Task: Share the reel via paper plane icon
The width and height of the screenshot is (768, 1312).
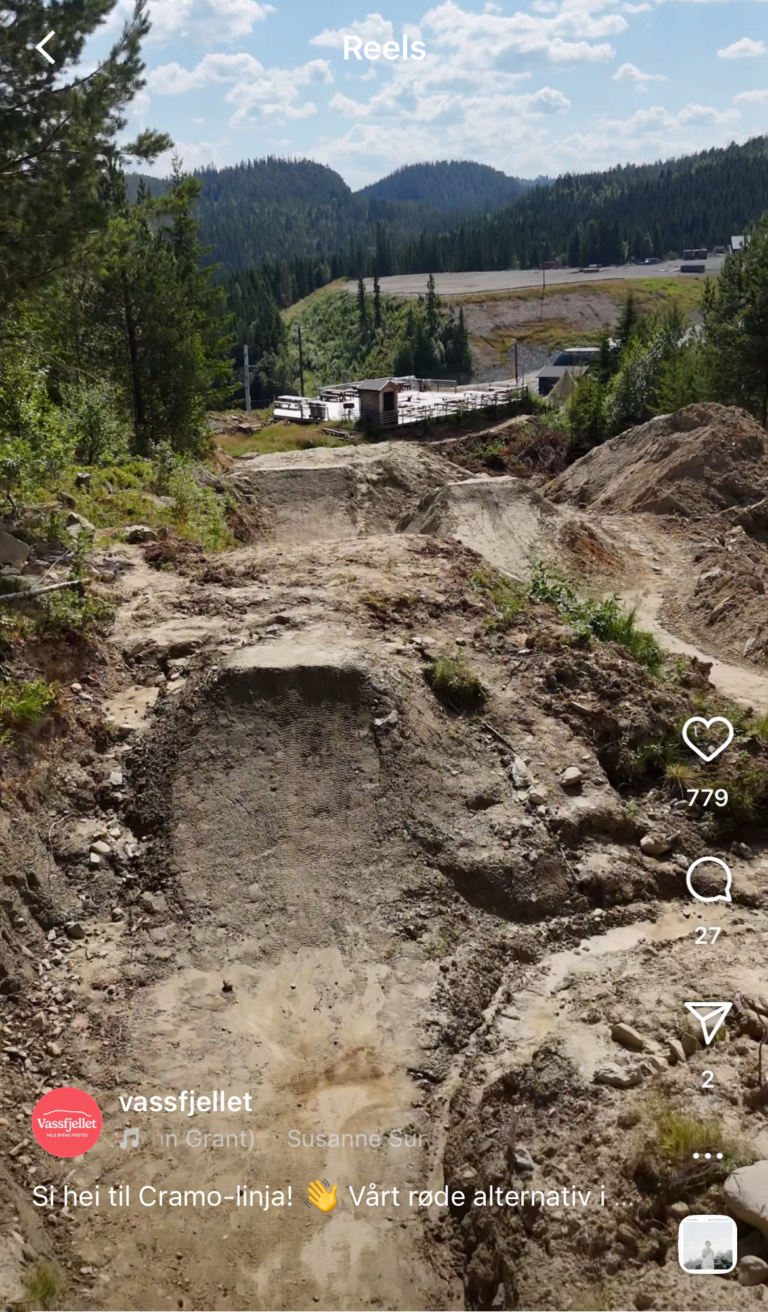Action: click(x=708, y=1022)
